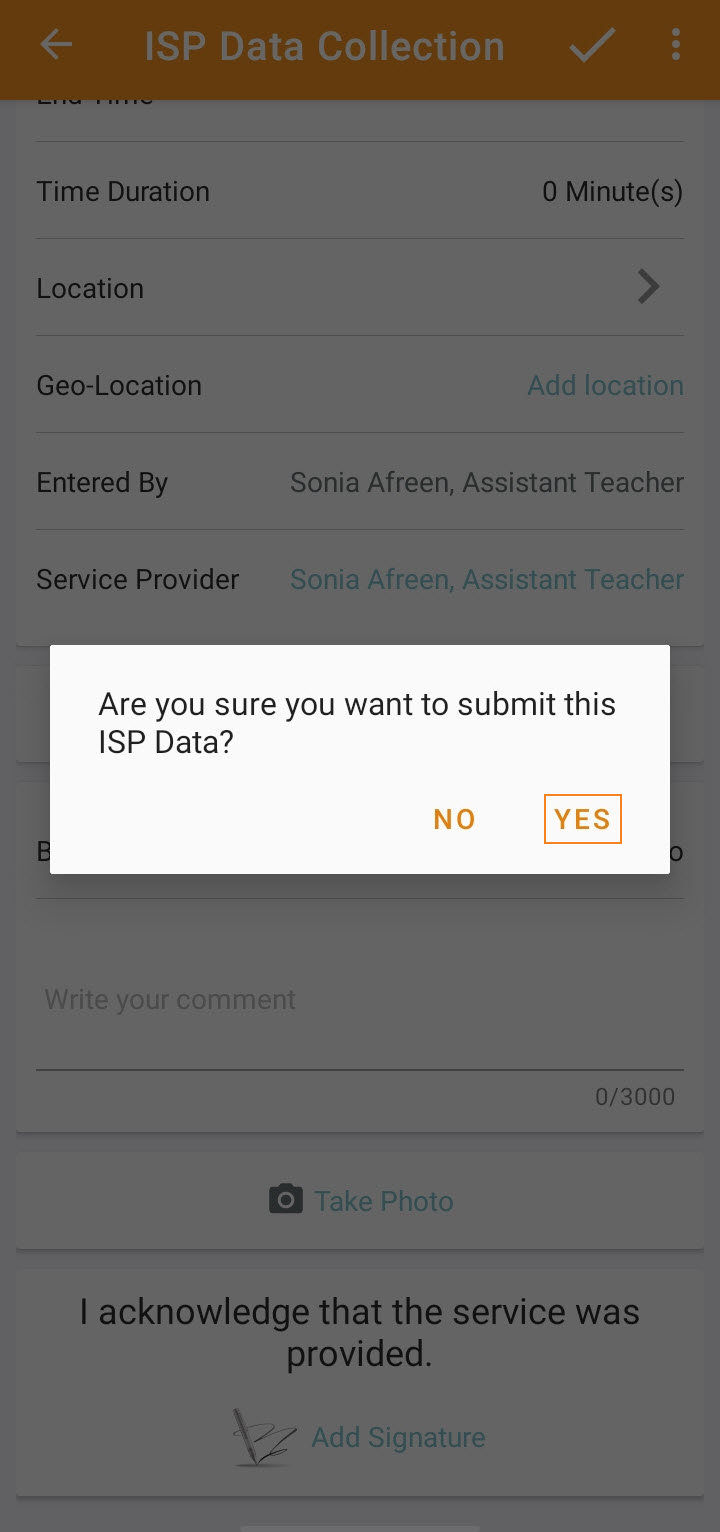Confirm submission with YES
Viewport: 720px width, 1532px height.
click(x=583, y=819)
